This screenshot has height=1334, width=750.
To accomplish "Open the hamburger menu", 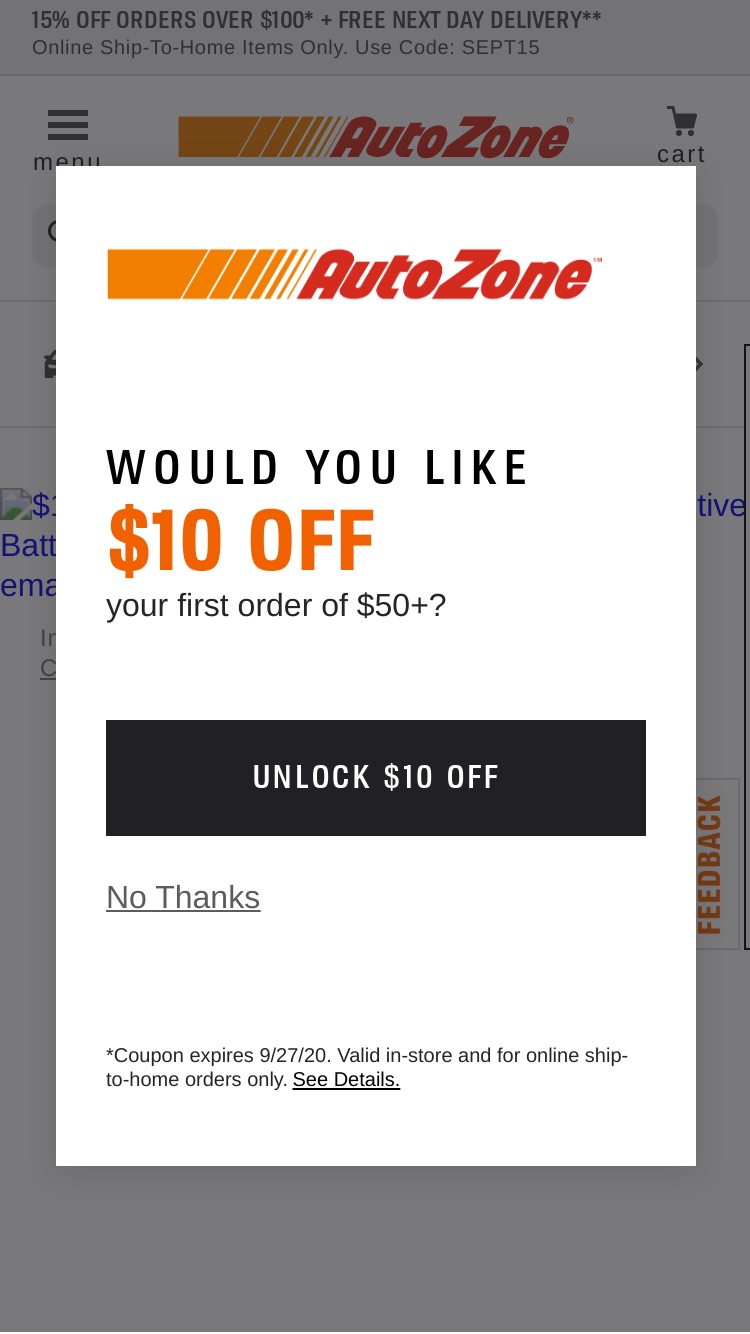I will pyautogui.click(x=67, y=139).
